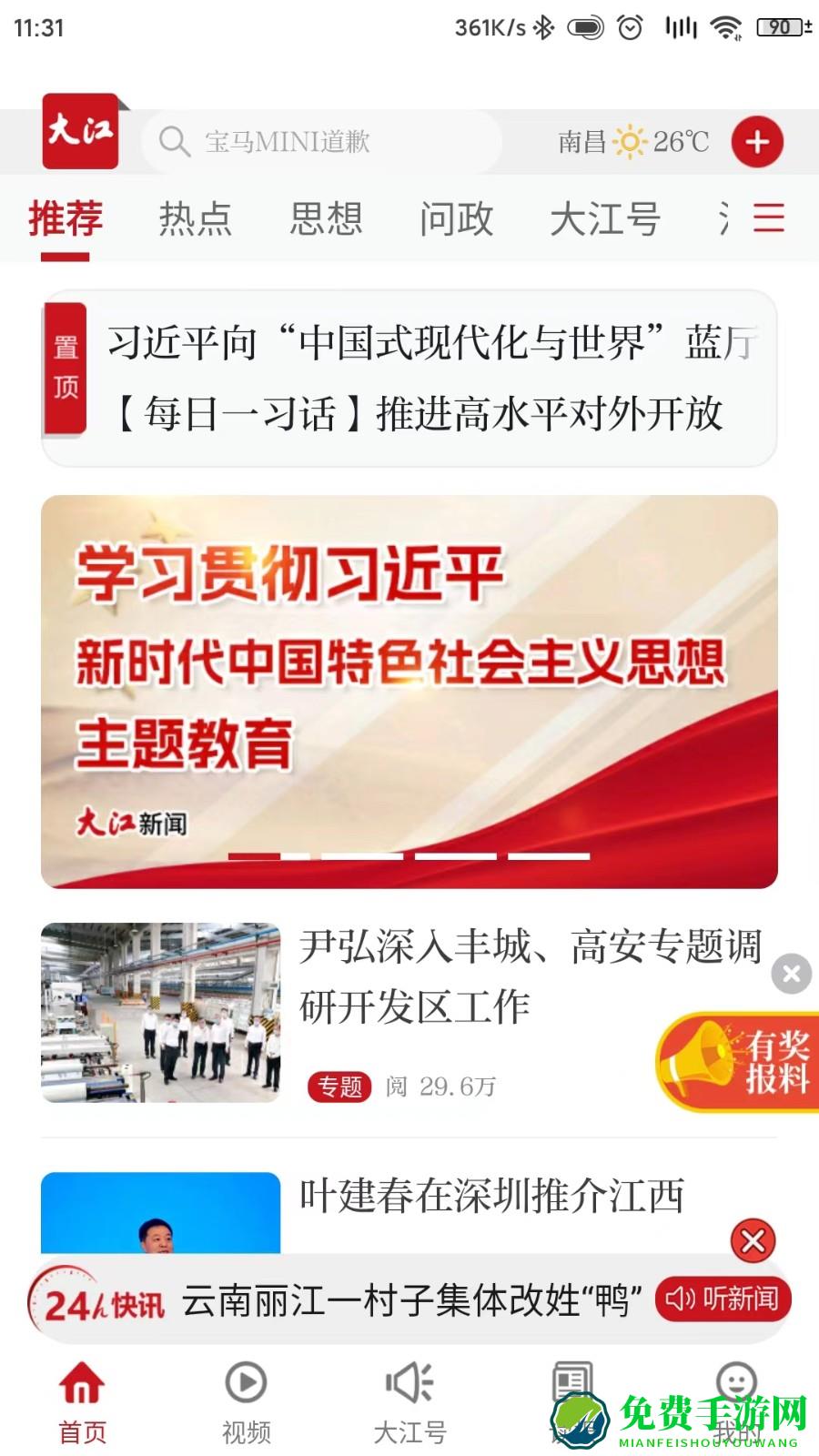The width and height of the screenshot is (819, 1456).
Task: Open the 专题 tag link
Action: click(340, 1087)
